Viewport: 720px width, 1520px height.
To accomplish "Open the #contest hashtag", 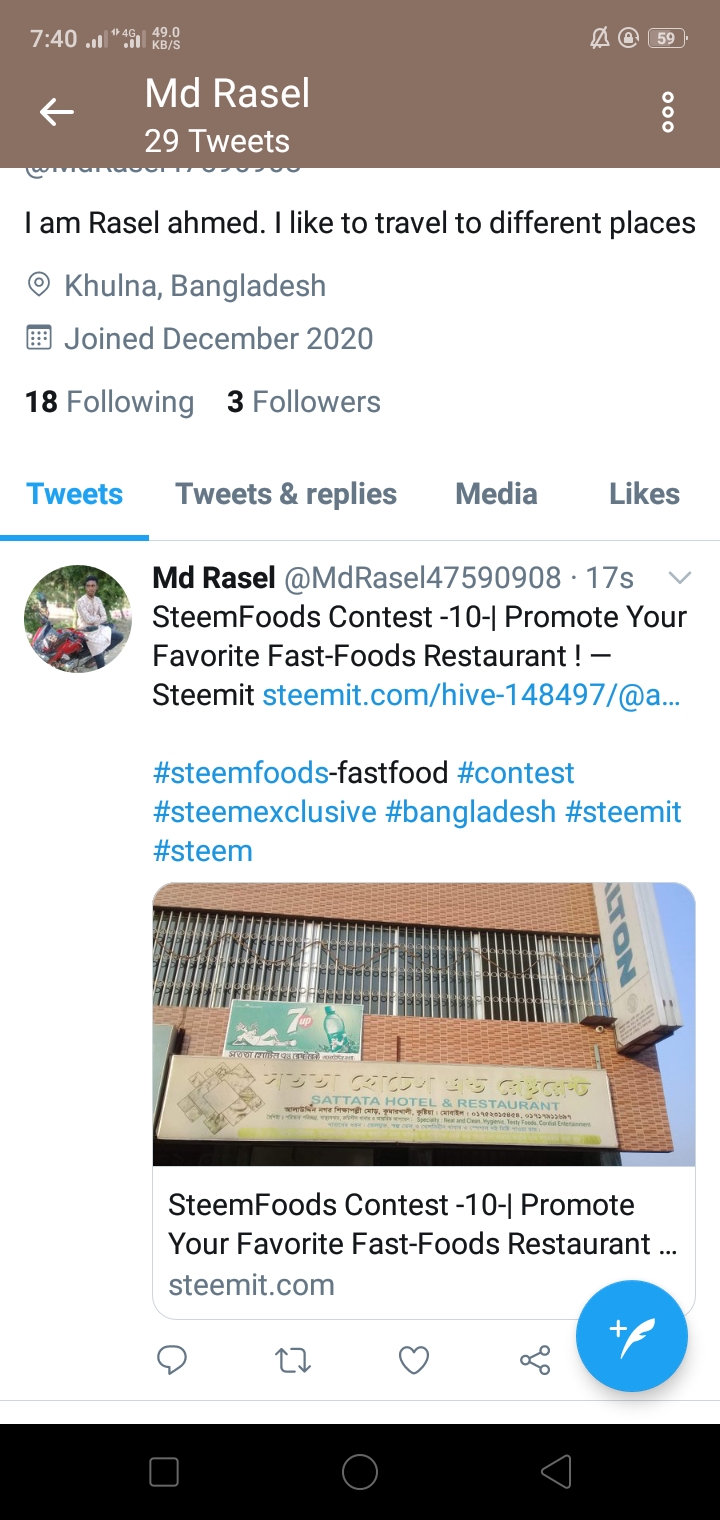I will (x=516, y=773).
